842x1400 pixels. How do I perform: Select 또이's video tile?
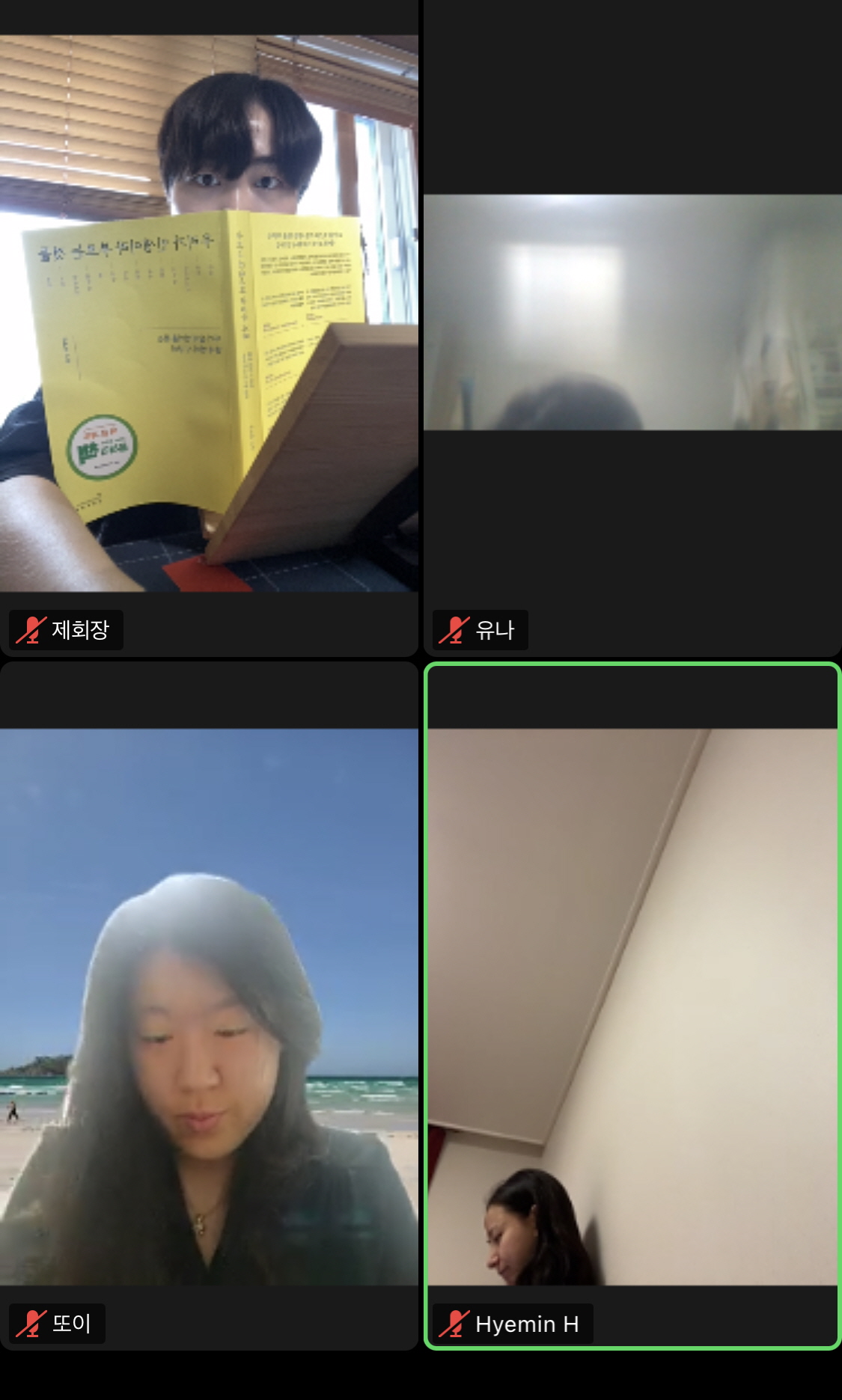coord(209,1006)
